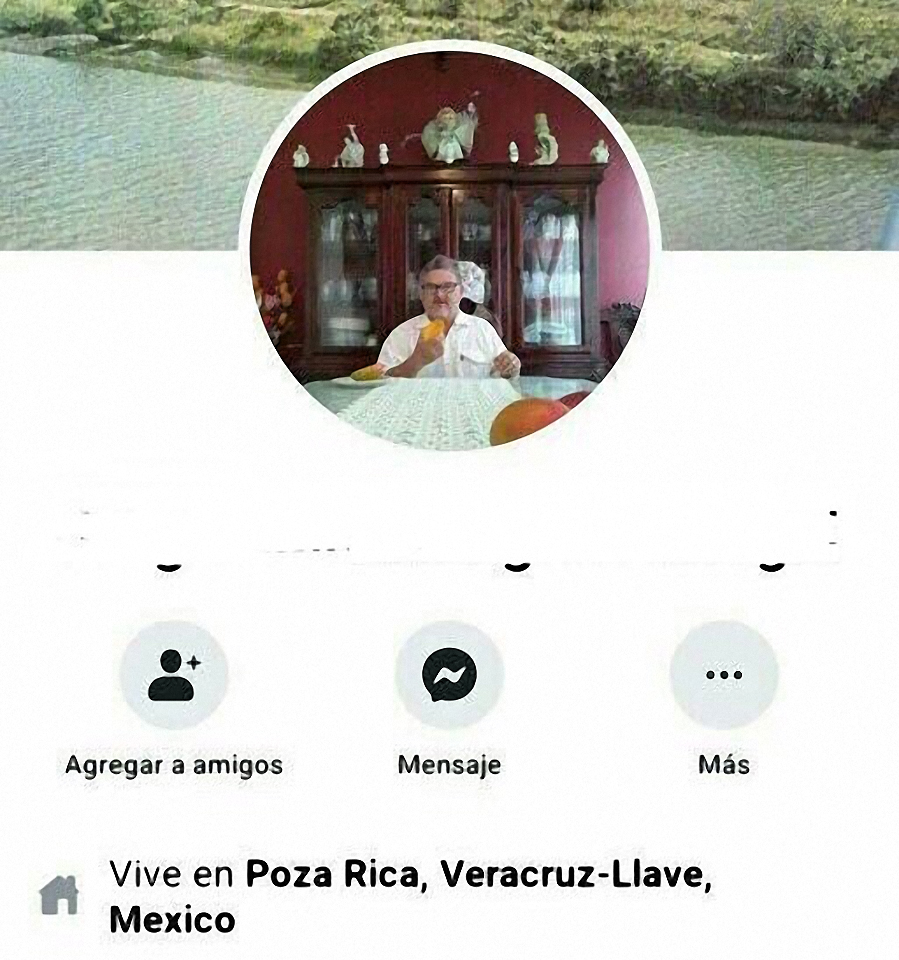Open the Más options menu
This screenshot has height=960, width=899.
[x=724, y=675]
